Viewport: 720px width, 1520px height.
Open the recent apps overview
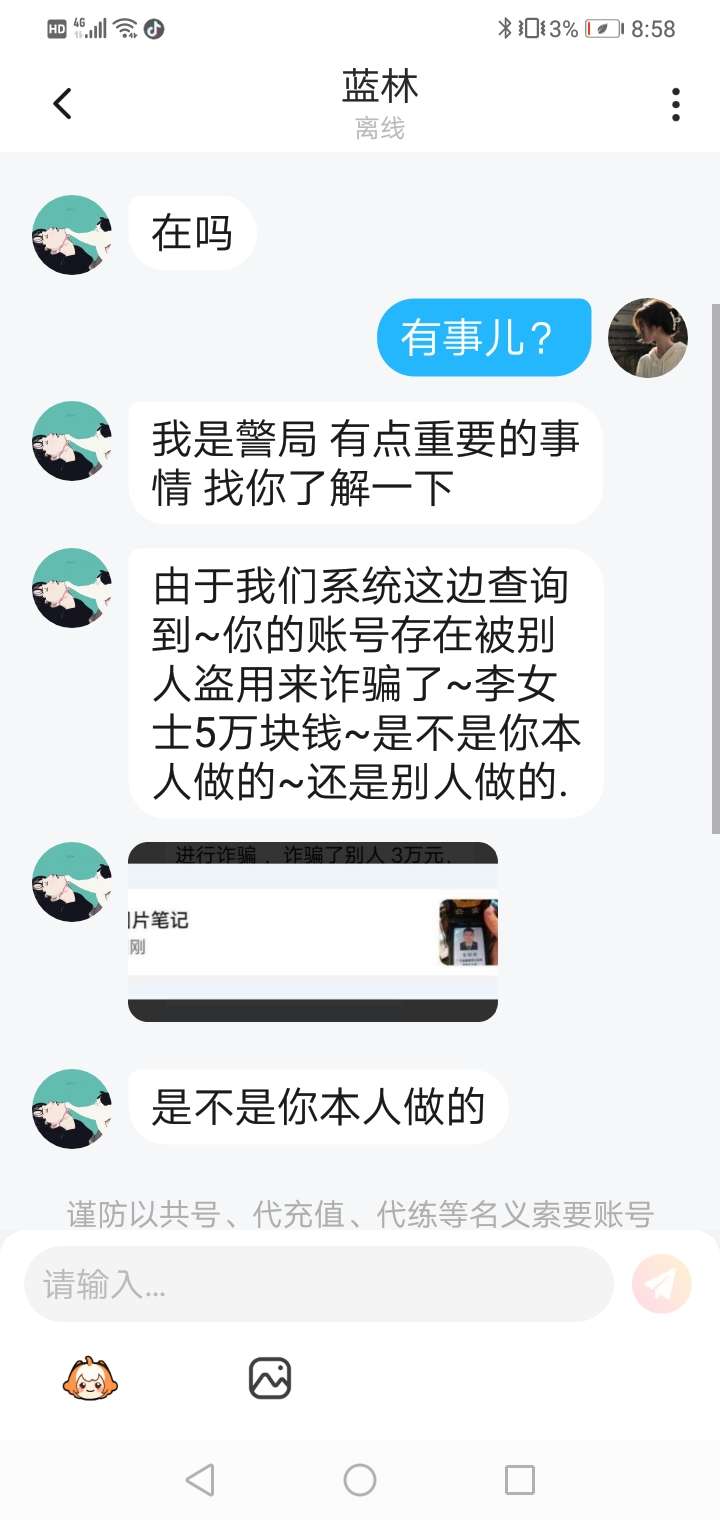pyautogui.click(x=519, y=1480)
